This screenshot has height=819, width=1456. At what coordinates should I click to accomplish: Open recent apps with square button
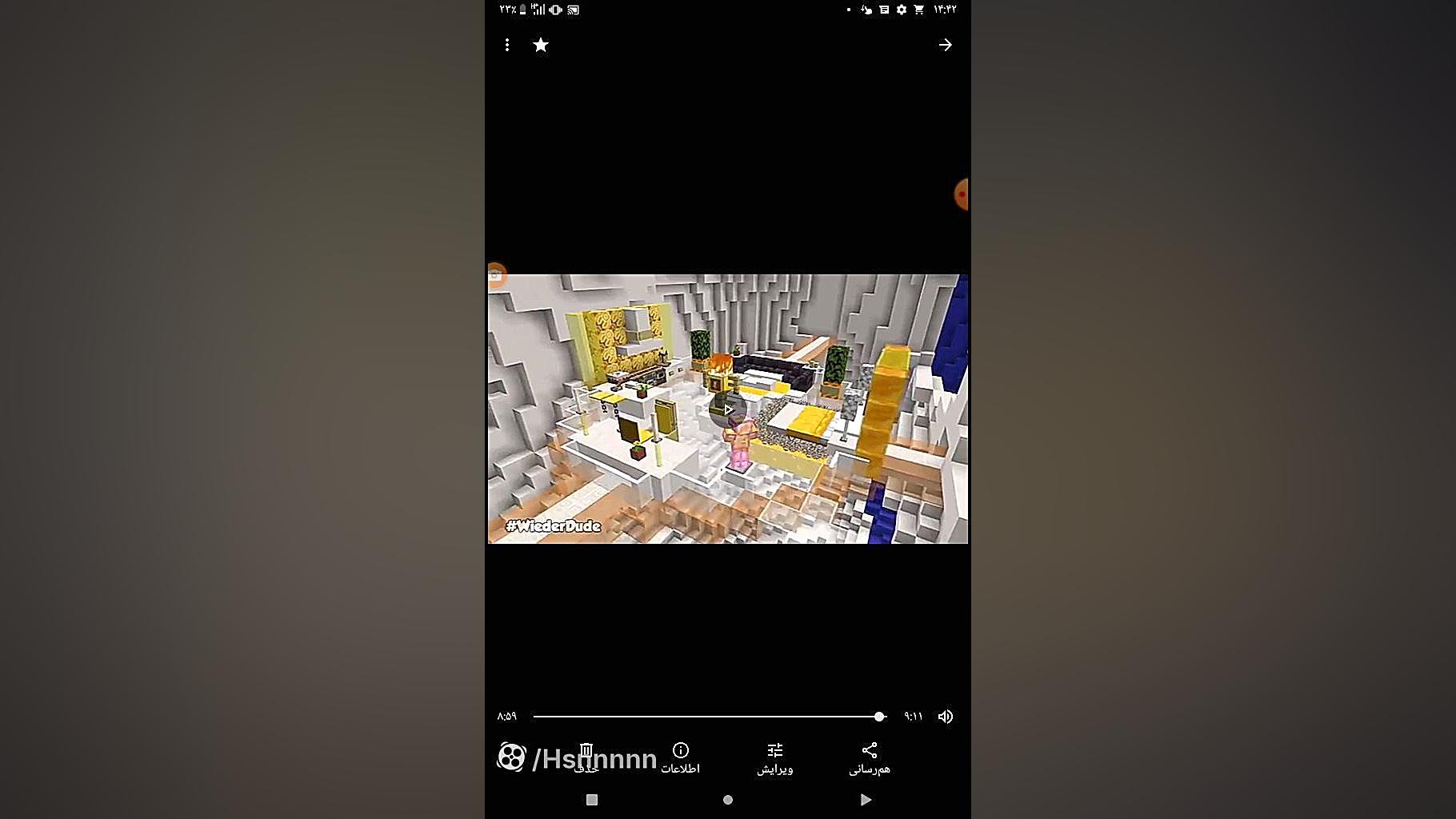(592, 800)
